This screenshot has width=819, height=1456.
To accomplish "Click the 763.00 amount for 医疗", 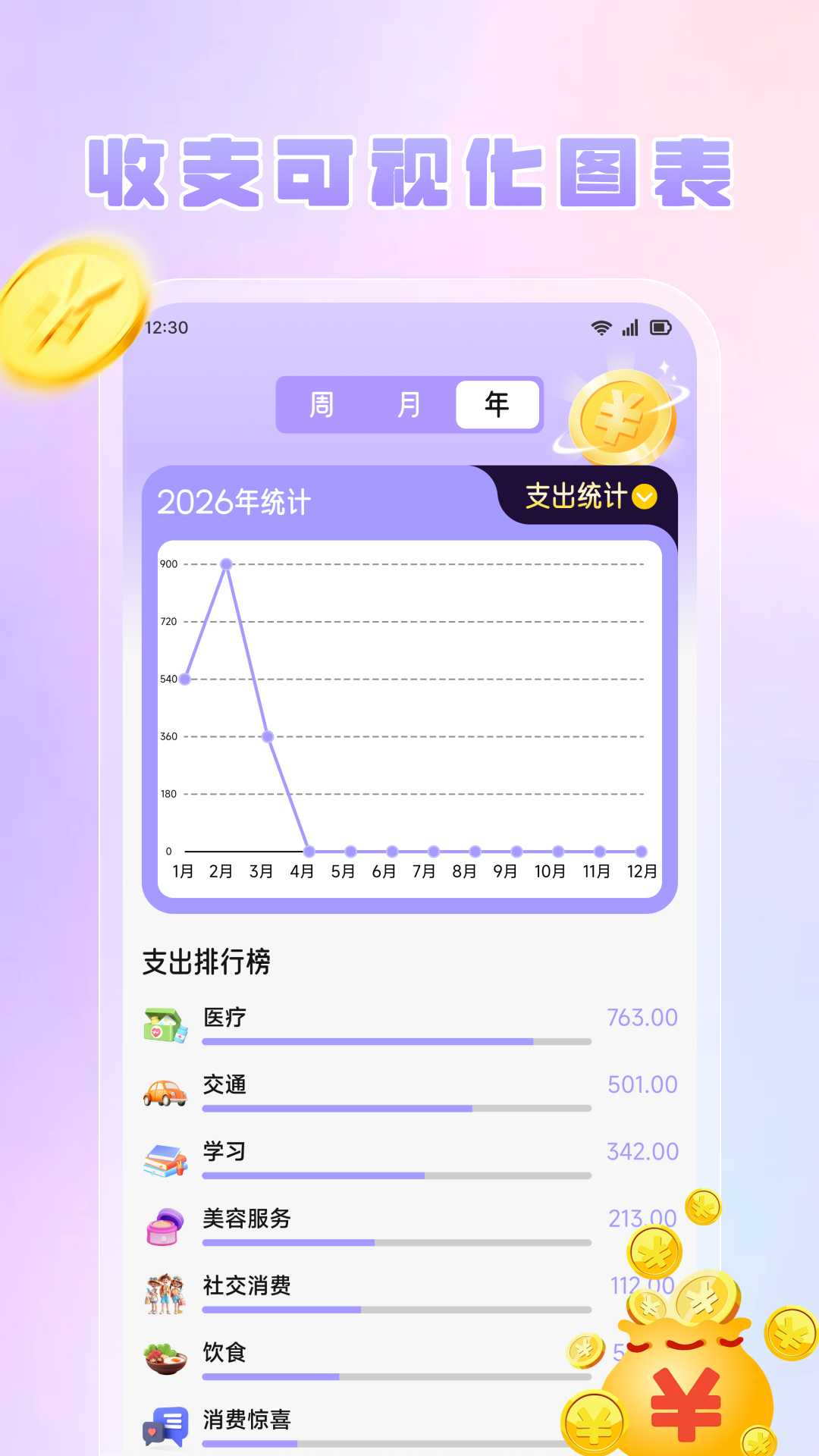I will [x=641, y=1016].
